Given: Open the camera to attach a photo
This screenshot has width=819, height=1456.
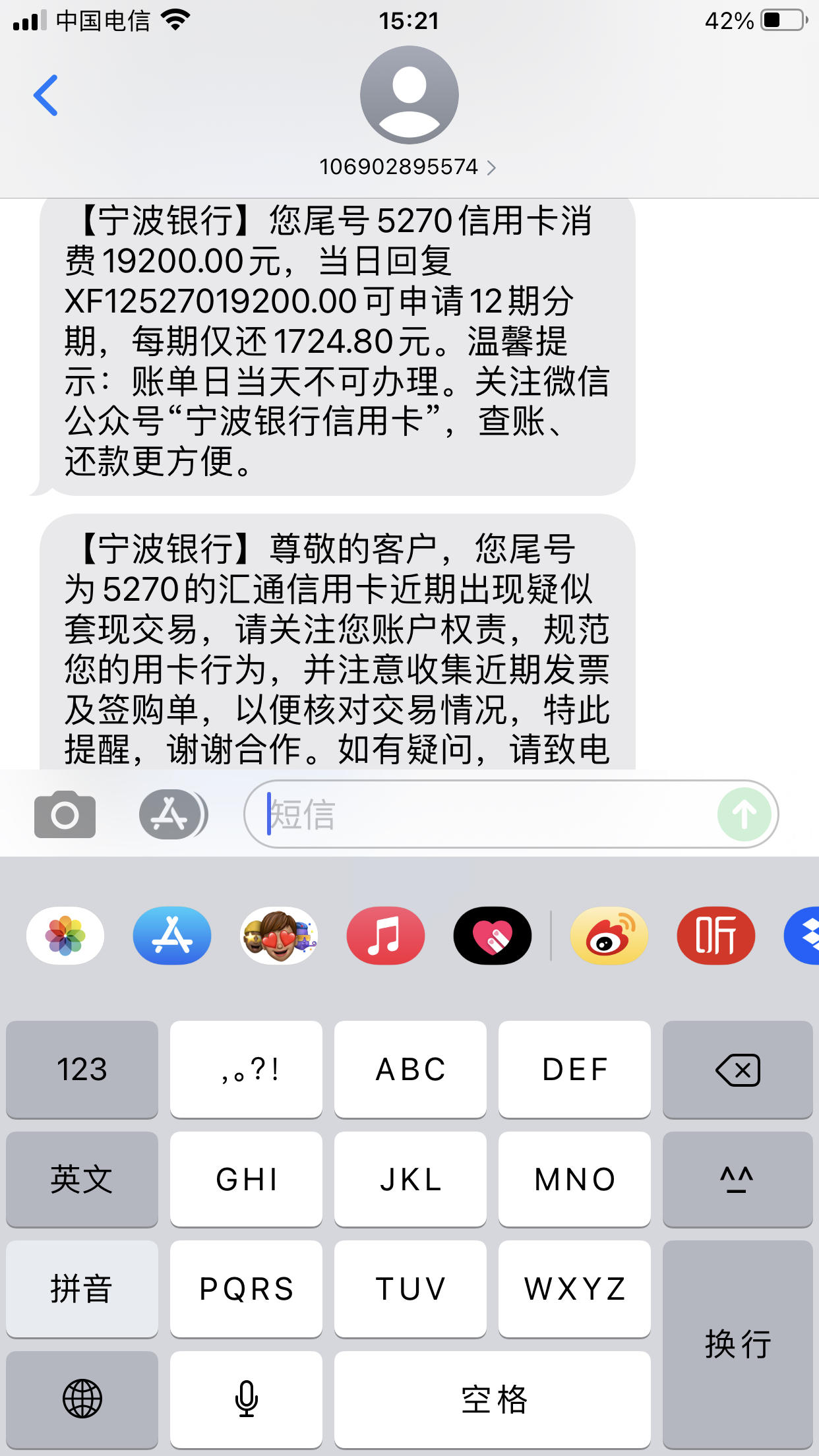Looking at the screenshot, I should pos(64,815).
